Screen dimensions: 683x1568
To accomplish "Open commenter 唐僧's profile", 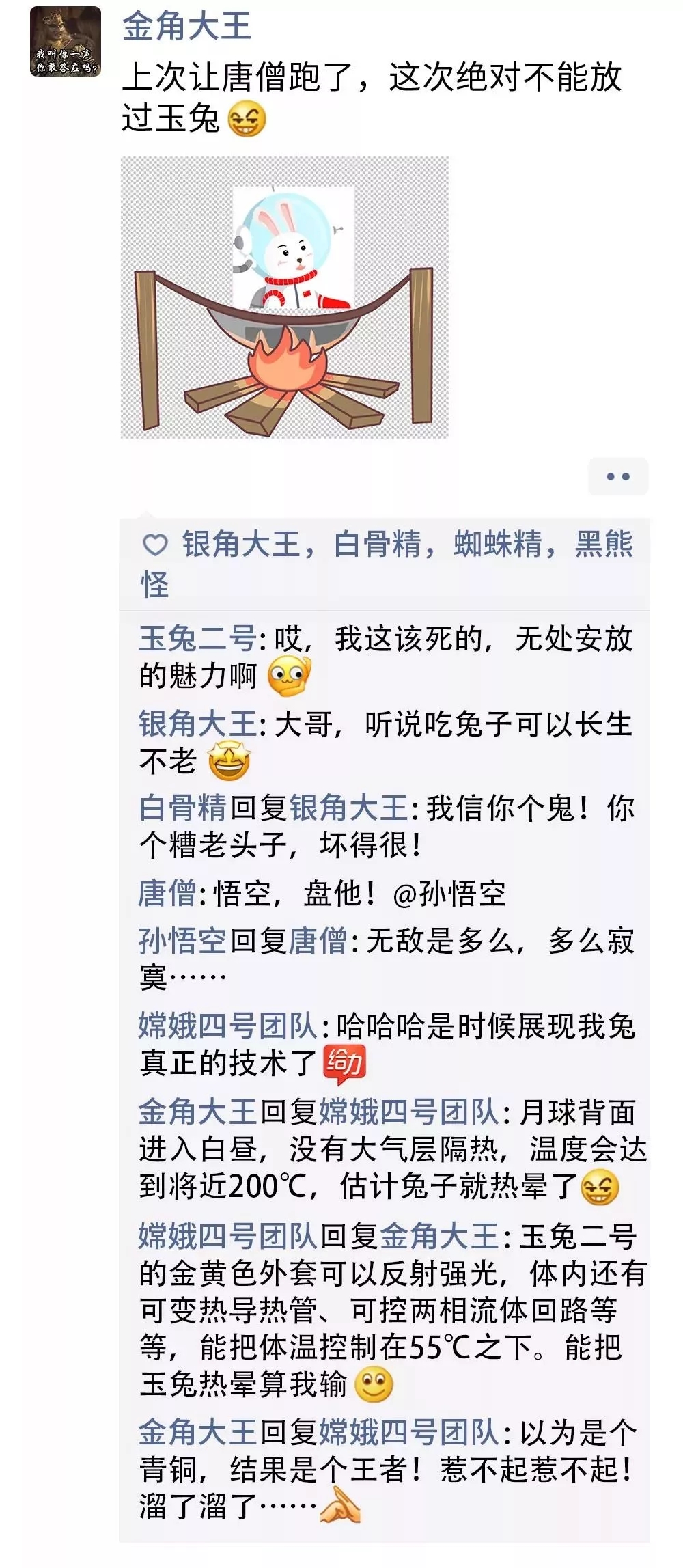I will 167,893.
